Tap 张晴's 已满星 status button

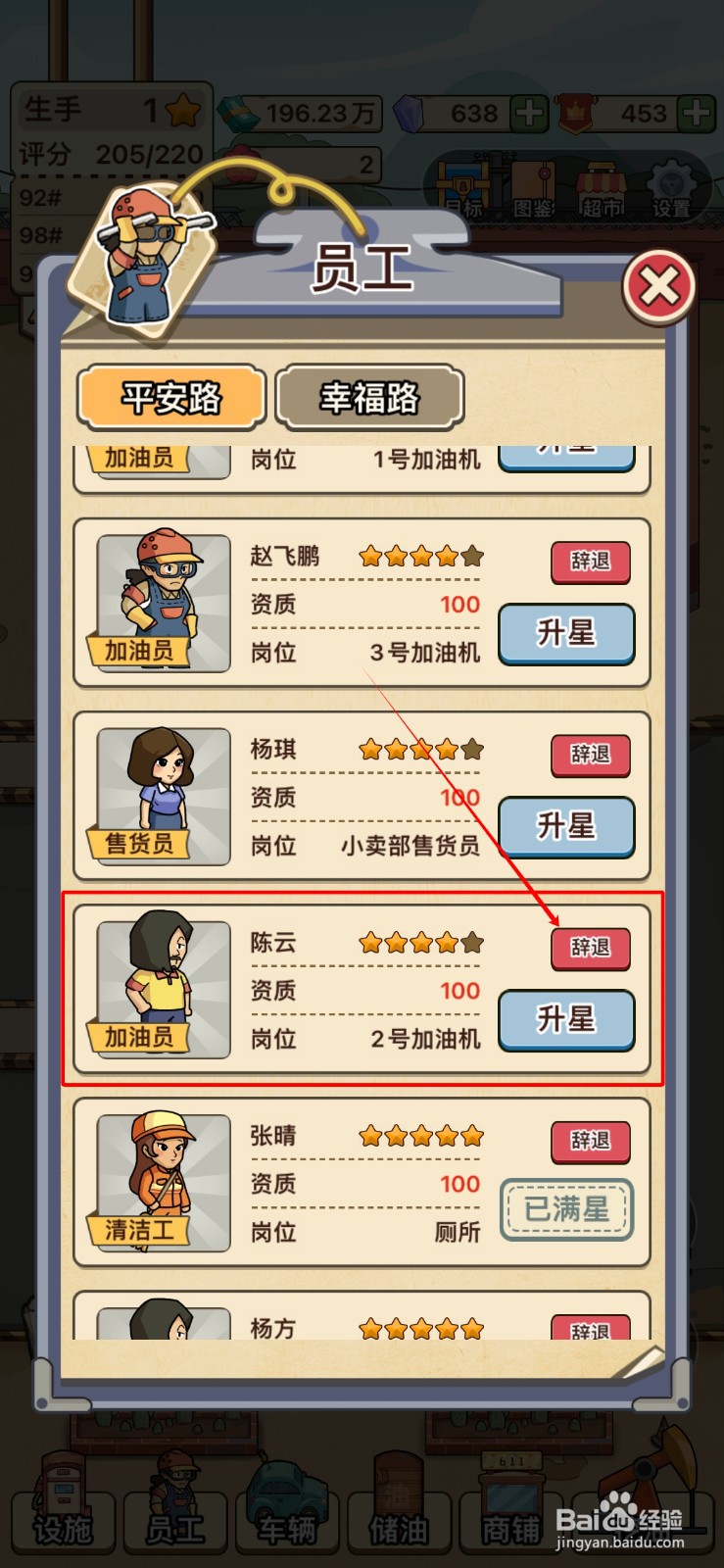(x=566, y=1210)
